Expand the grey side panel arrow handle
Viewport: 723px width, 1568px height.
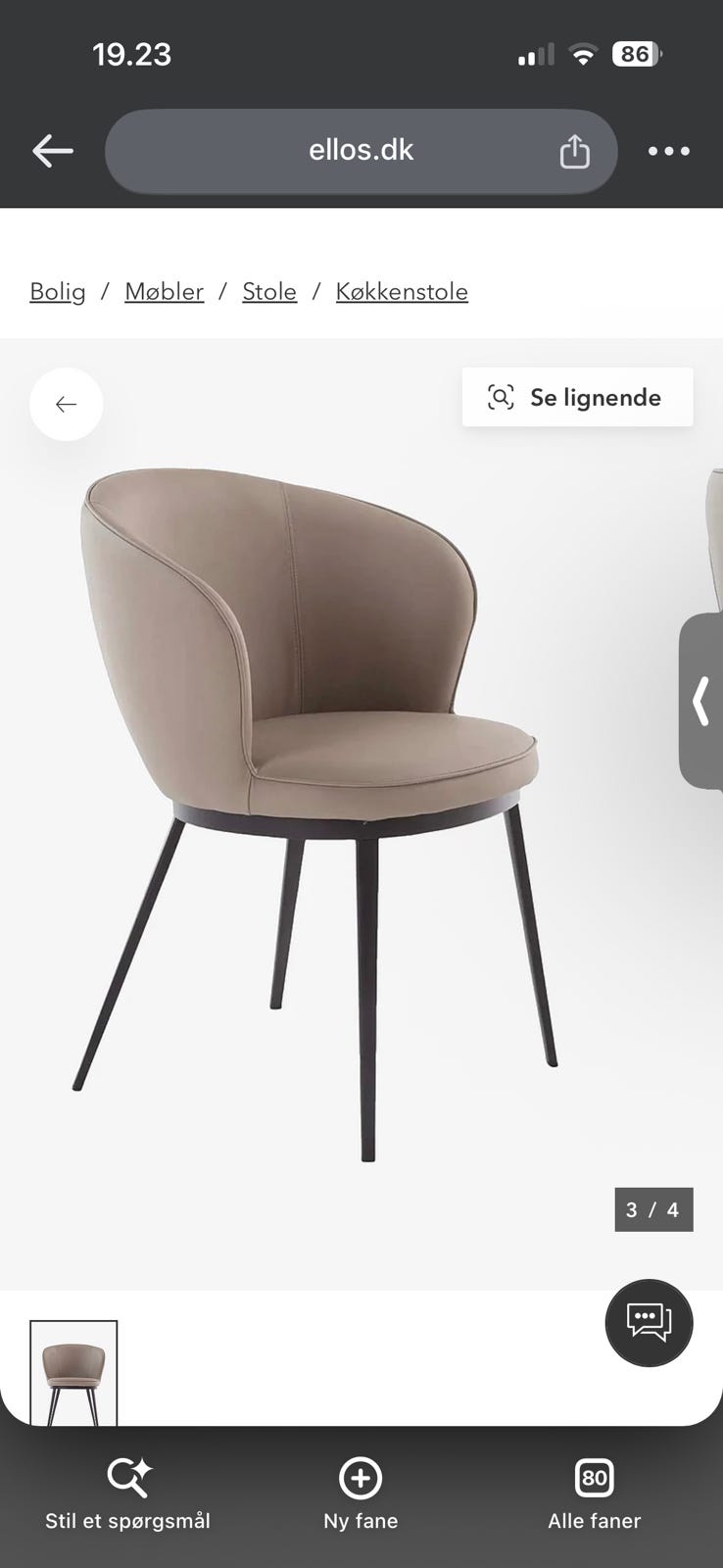(701, 701)
